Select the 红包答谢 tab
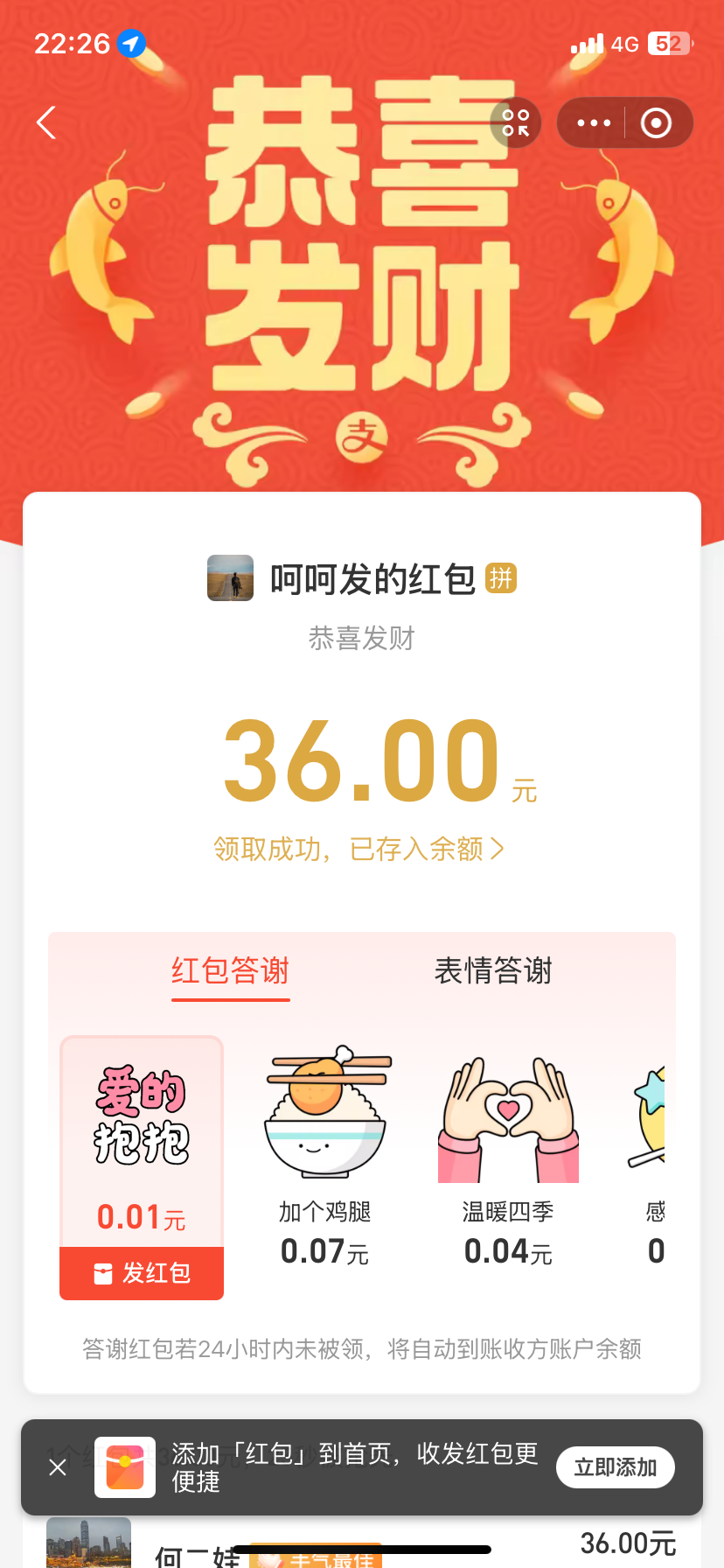The width and height of the screenshot is (724, 1568). click(x=230, y=971)
